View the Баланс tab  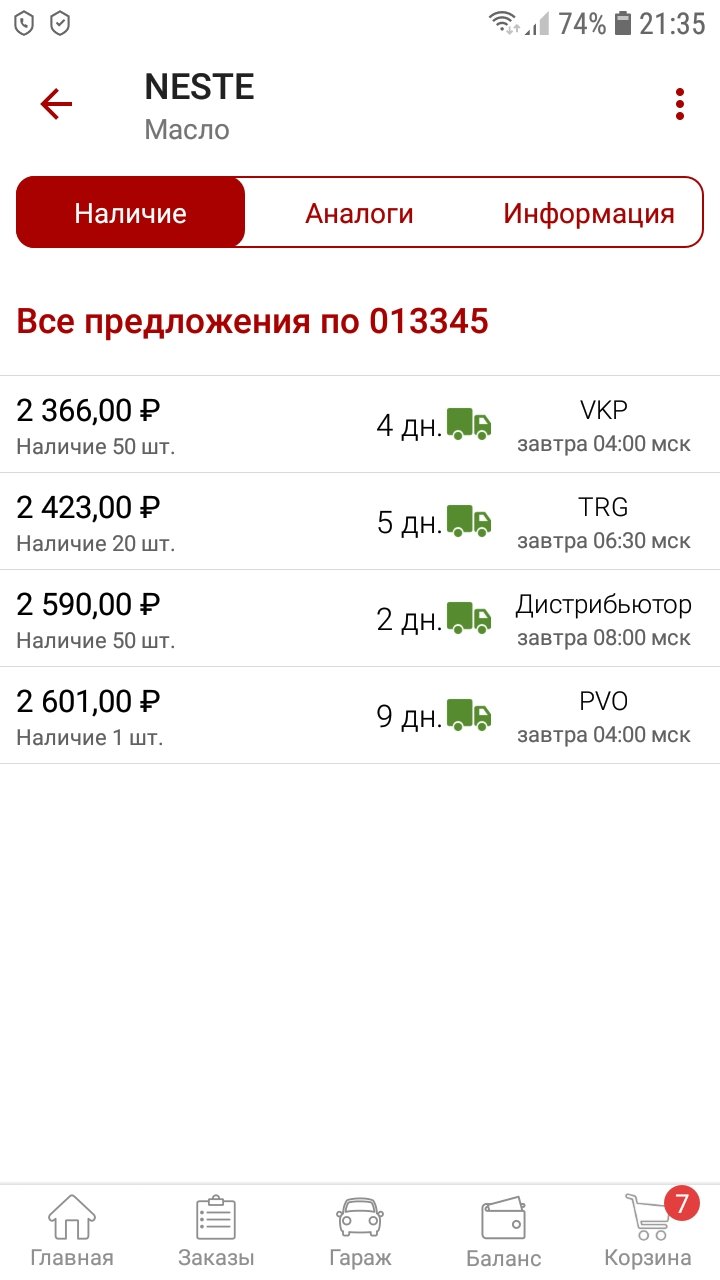click(x=504, y=1232)
